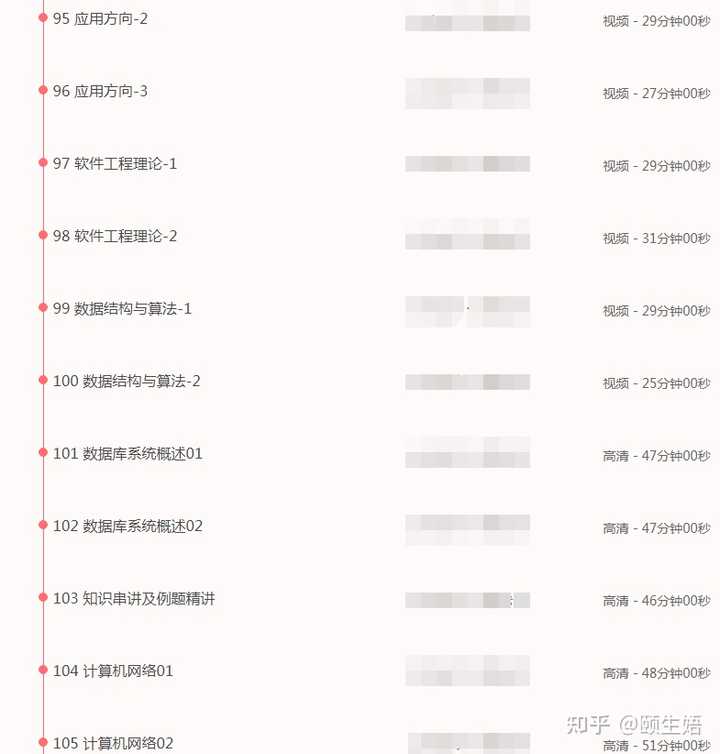
Task: Open lesson 104 计算机网络01
Action: pyautogui.click(x=113, y=671)
